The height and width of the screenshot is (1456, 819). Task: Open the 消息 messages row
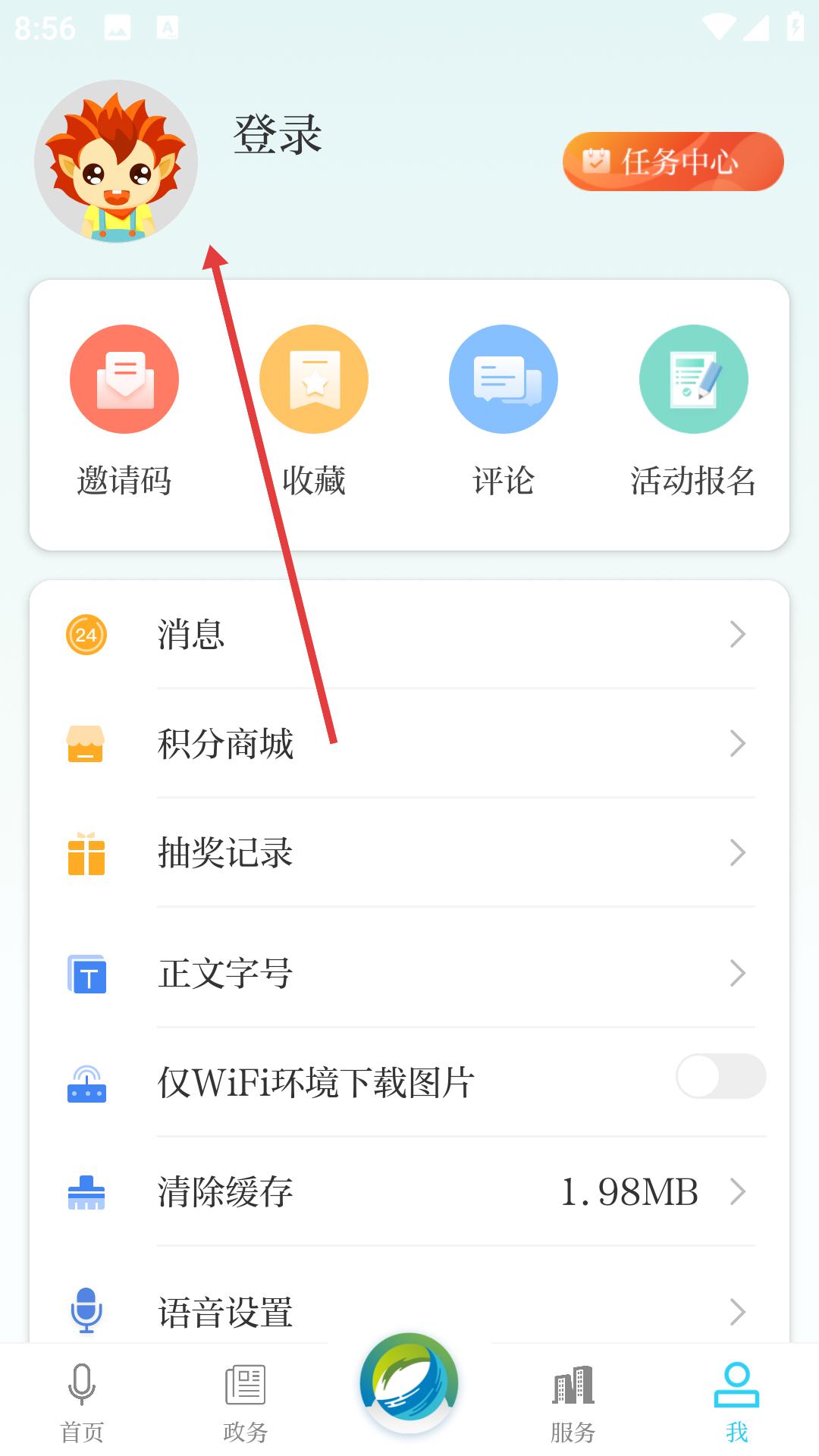coord(409,635)
